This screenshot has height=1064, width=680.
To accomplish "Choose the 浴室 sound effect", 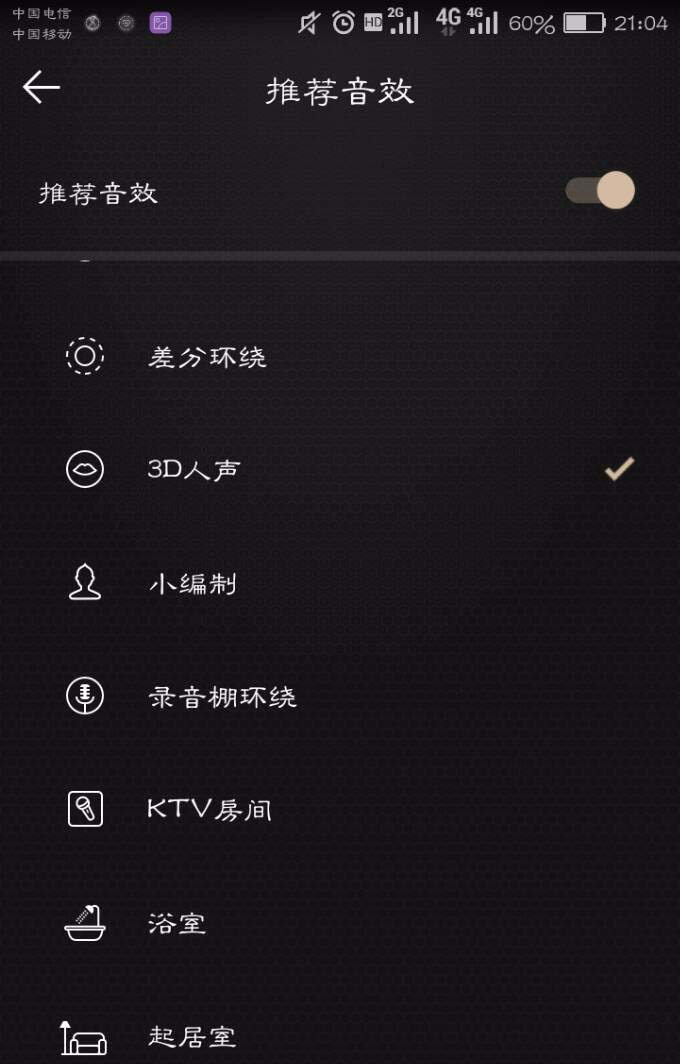I will [x=177, y=923].
